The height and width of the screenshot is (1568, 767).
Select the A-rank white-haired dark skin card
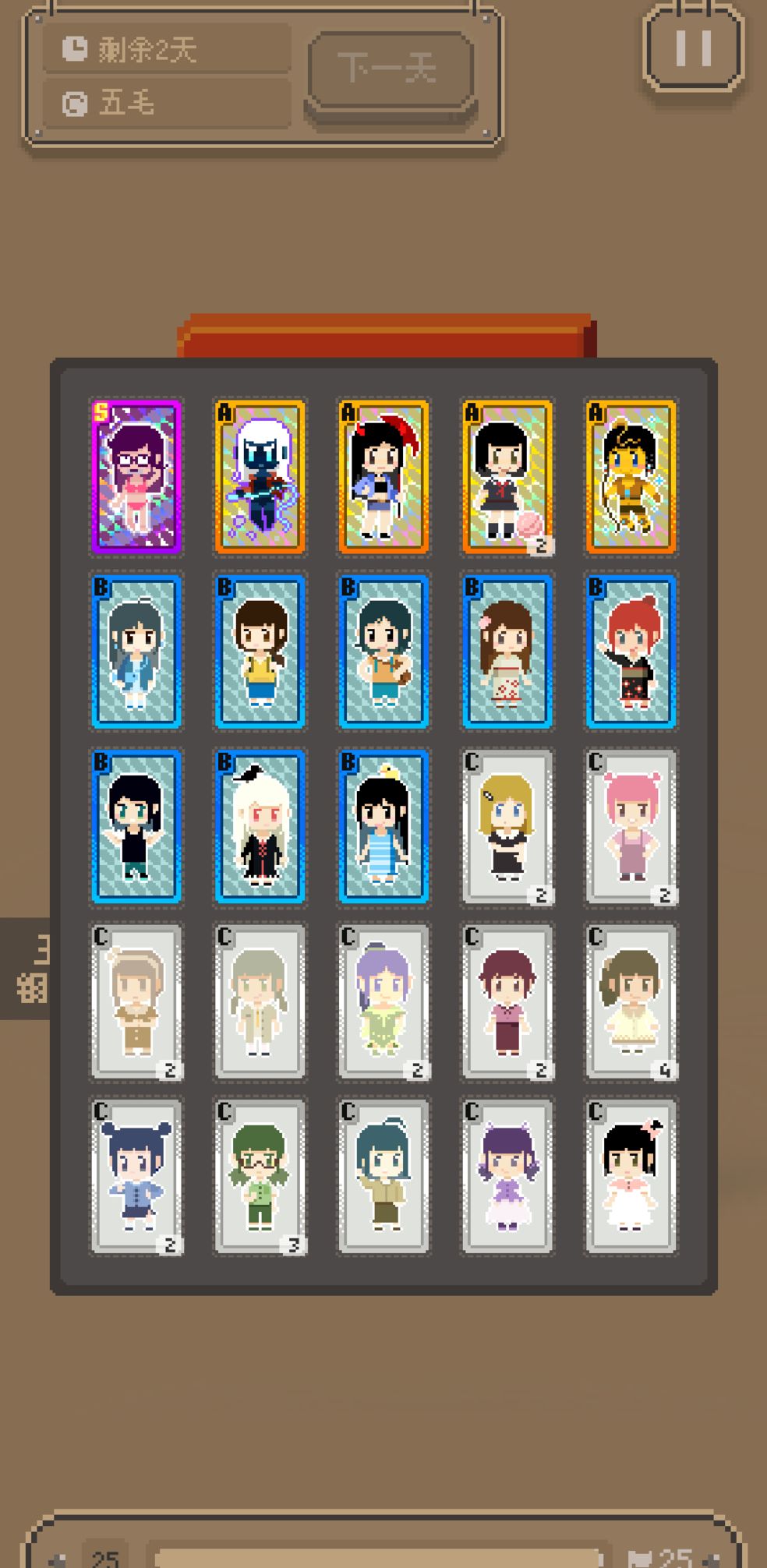coord(260,476)
